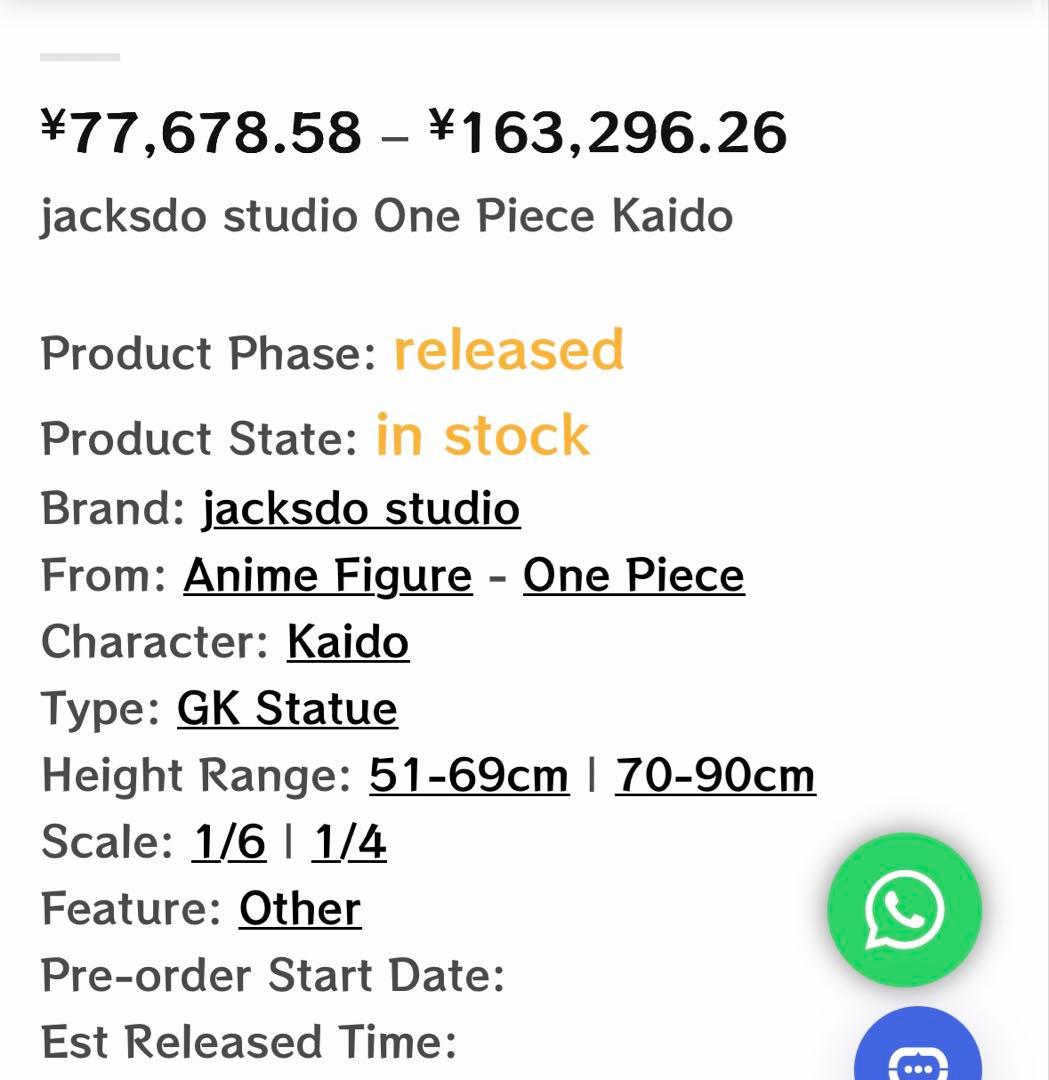Open the Other feature filter

(297, 910)
